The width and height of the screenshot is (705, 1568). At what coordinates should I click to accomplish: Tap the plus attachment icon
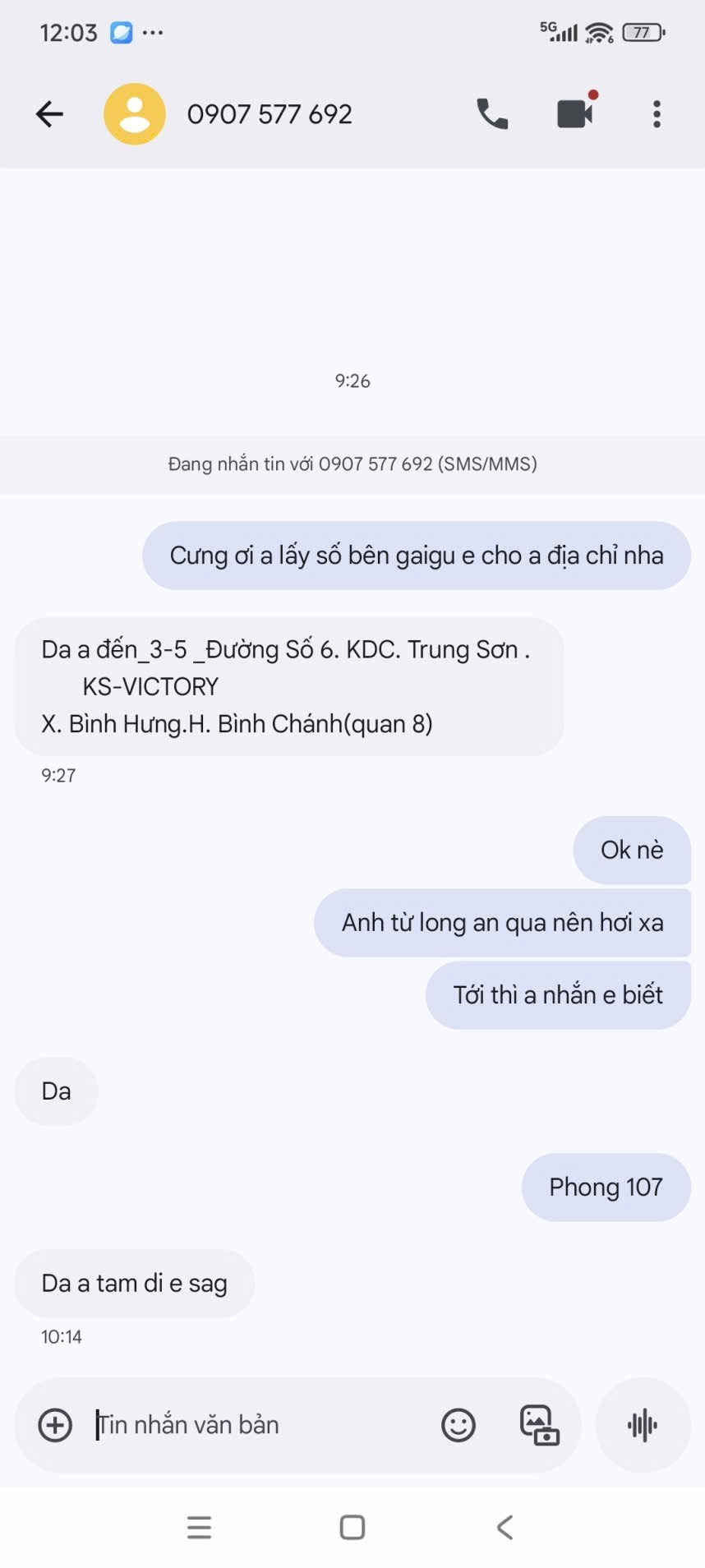pyautogui.click(x=55, y=1425)
